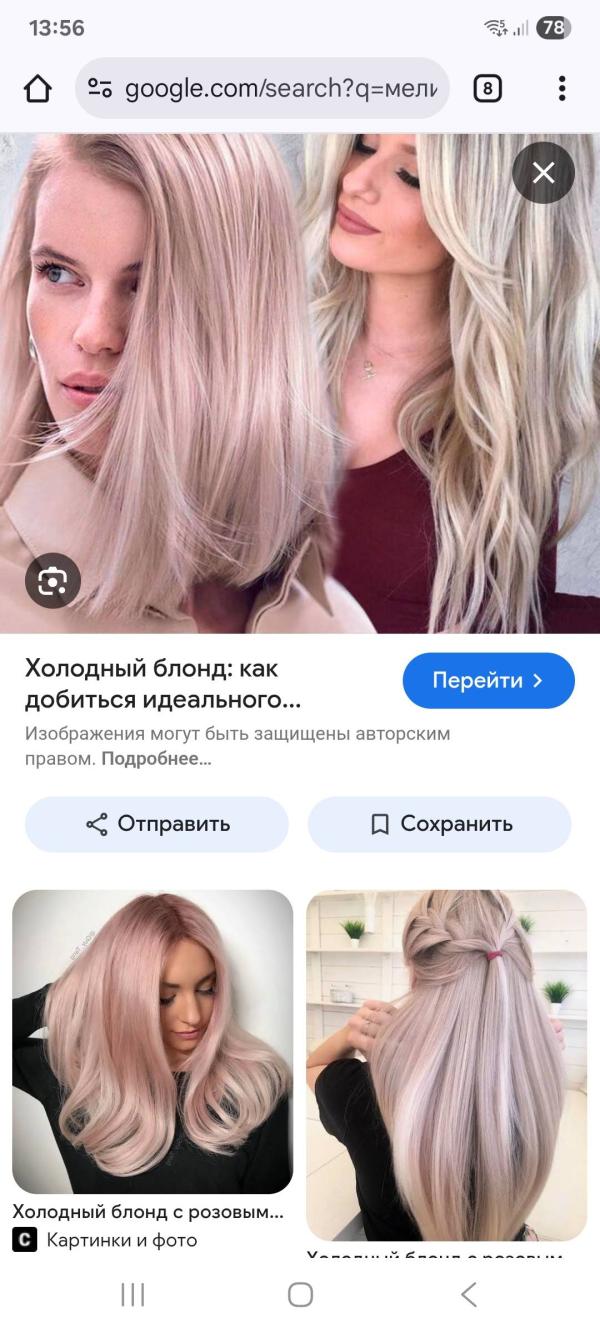Screen dimensions: 600x1332
Task: Tap the Отправить share button
Action: tap(157, 824)
